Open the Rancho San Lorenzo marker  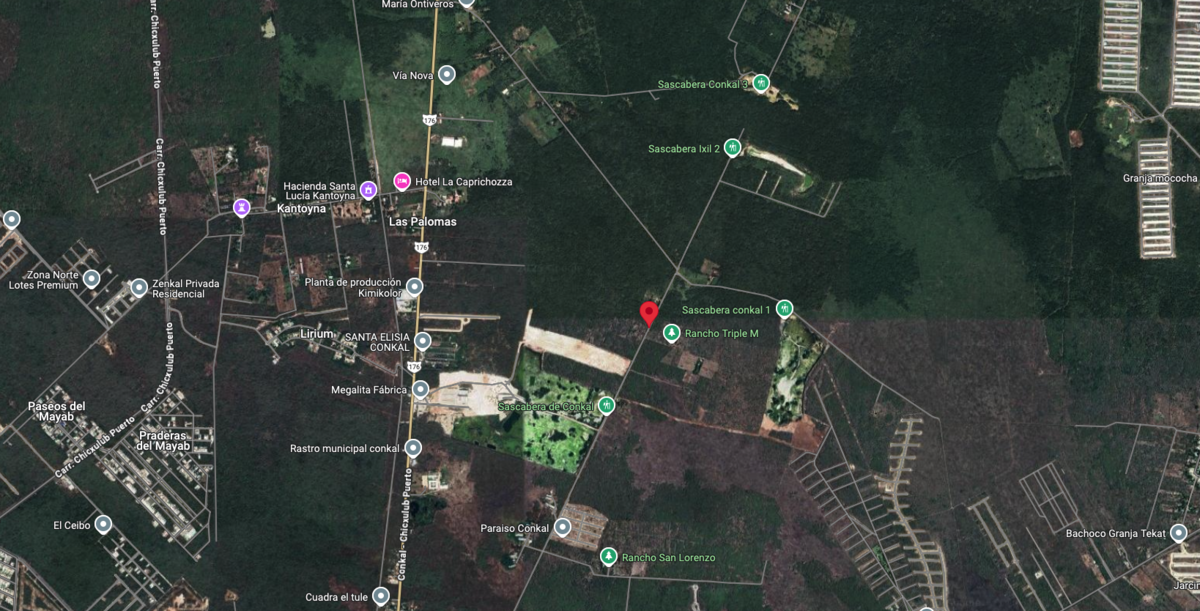[608, 556]
